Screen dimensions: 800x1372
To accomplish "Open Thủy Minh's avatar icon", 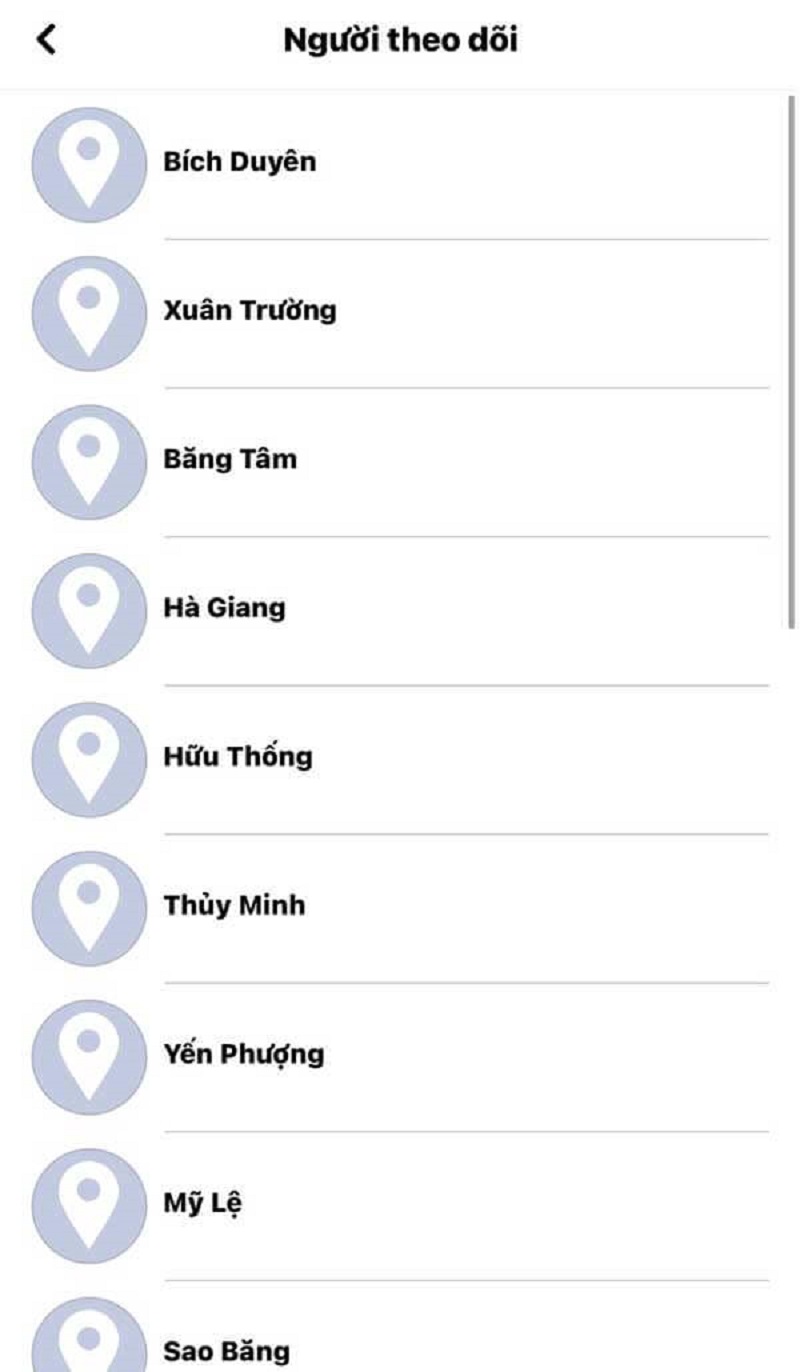I will [x=90, y=906].
